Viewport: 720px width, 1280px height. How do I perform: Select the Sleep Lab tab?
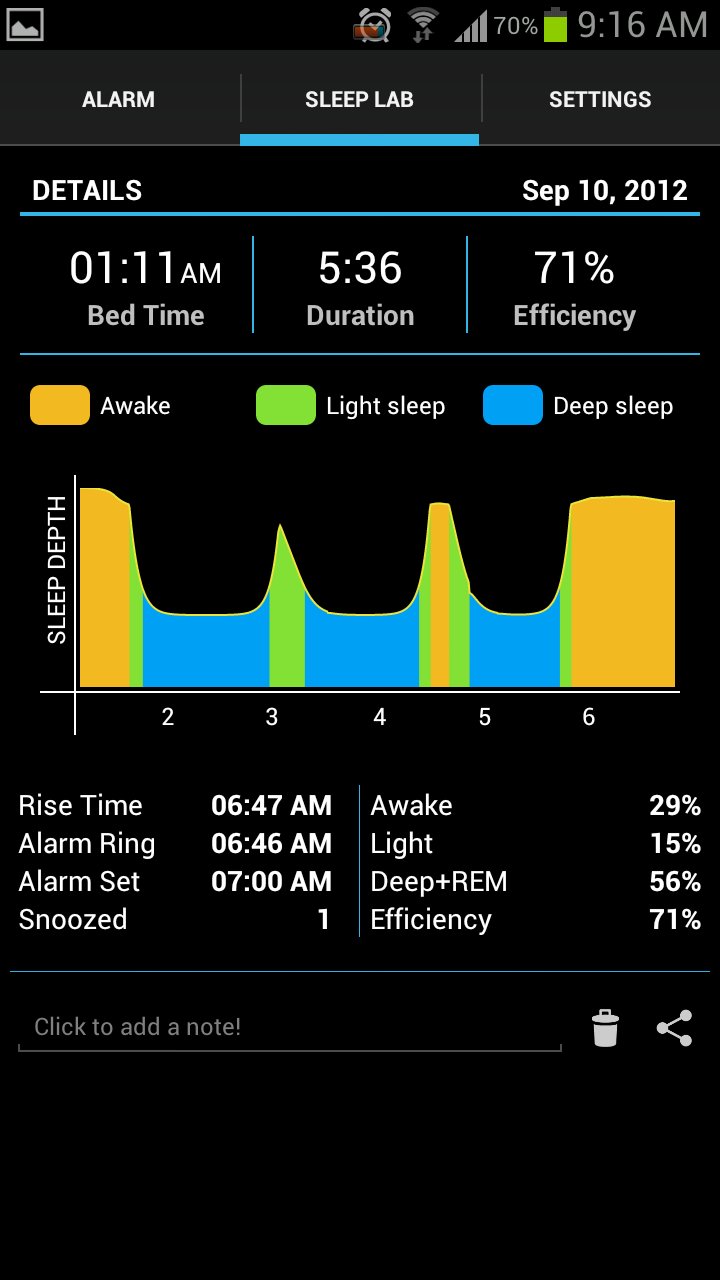359,99
